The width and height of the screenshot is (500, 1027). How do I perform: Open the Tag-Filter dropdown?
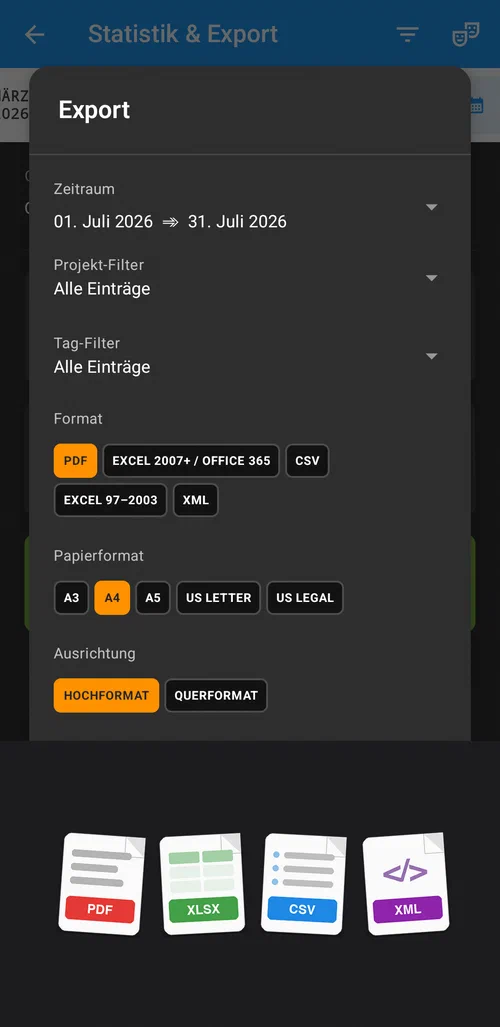(x=250, y=356)
